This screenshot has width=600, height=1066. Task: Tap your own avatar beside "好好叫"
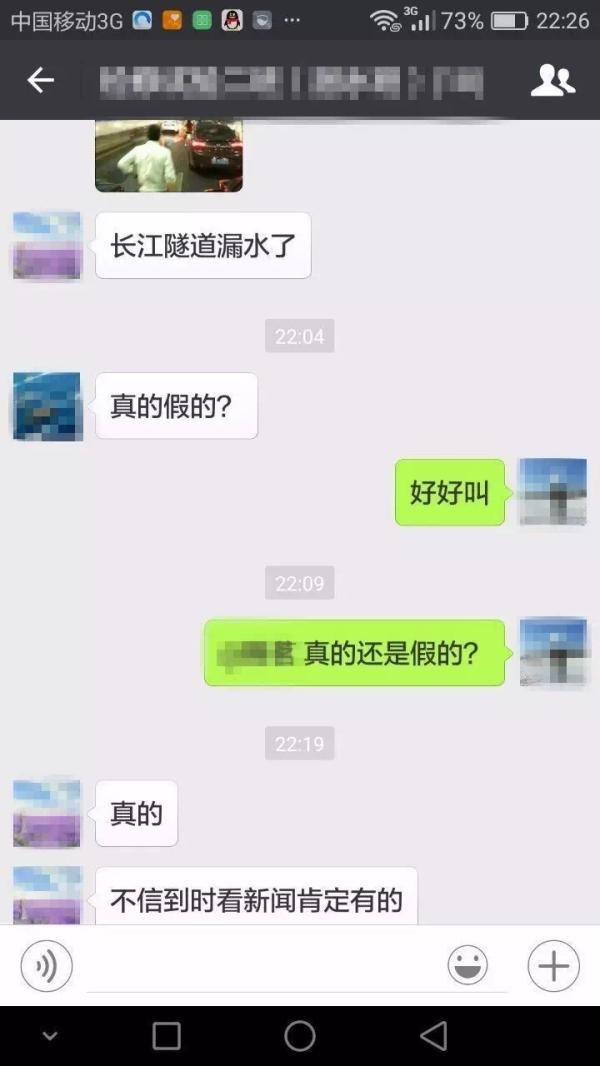point(553,492)
